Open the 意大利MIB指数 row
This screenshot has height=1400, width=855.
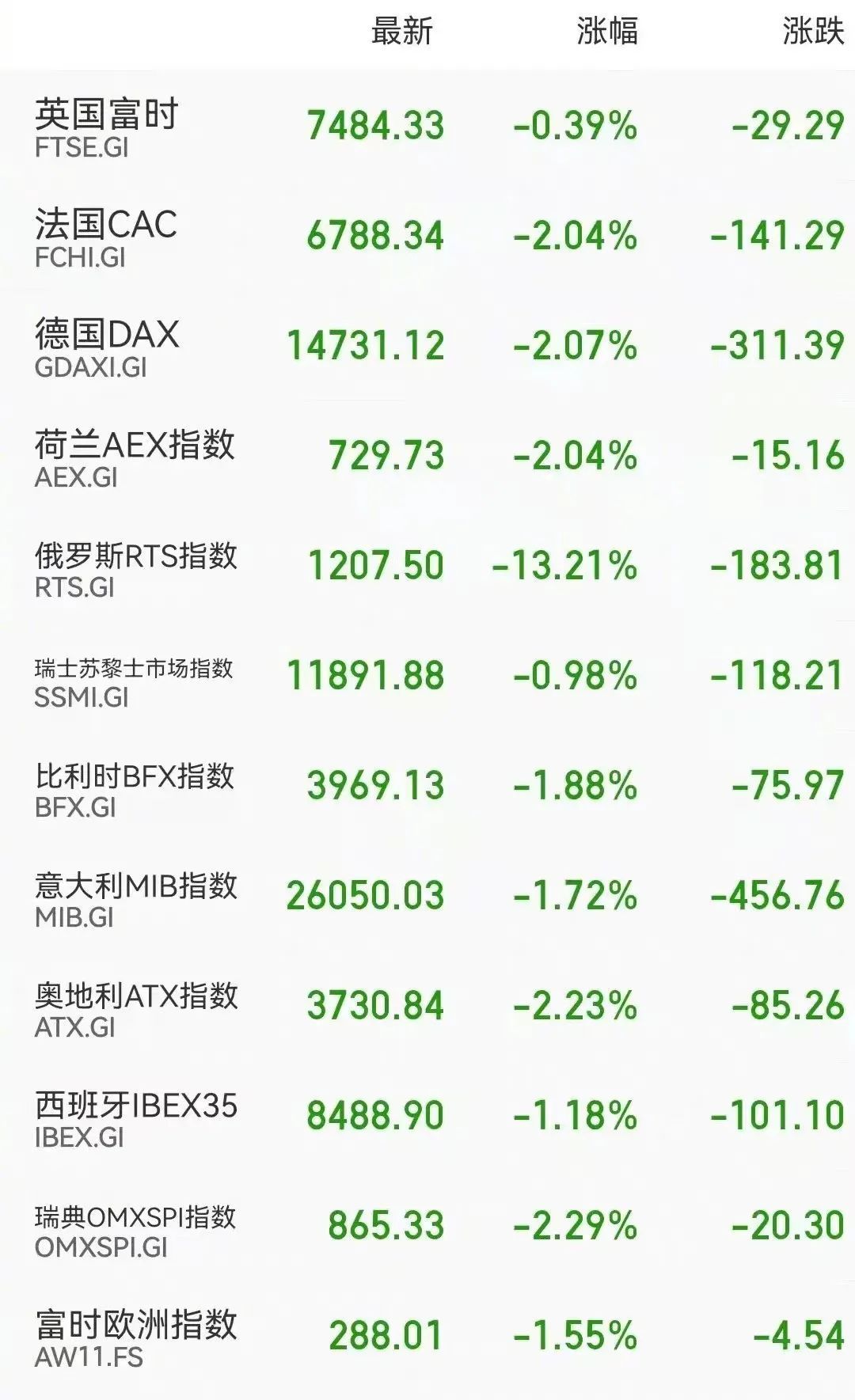point(427,896)
